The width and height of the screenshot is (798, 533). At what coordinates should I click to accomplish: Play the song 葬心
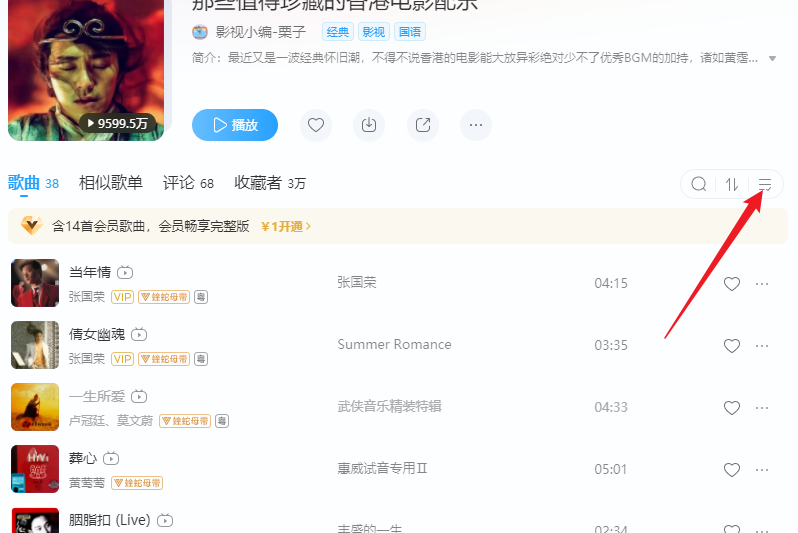pos(83,458)
